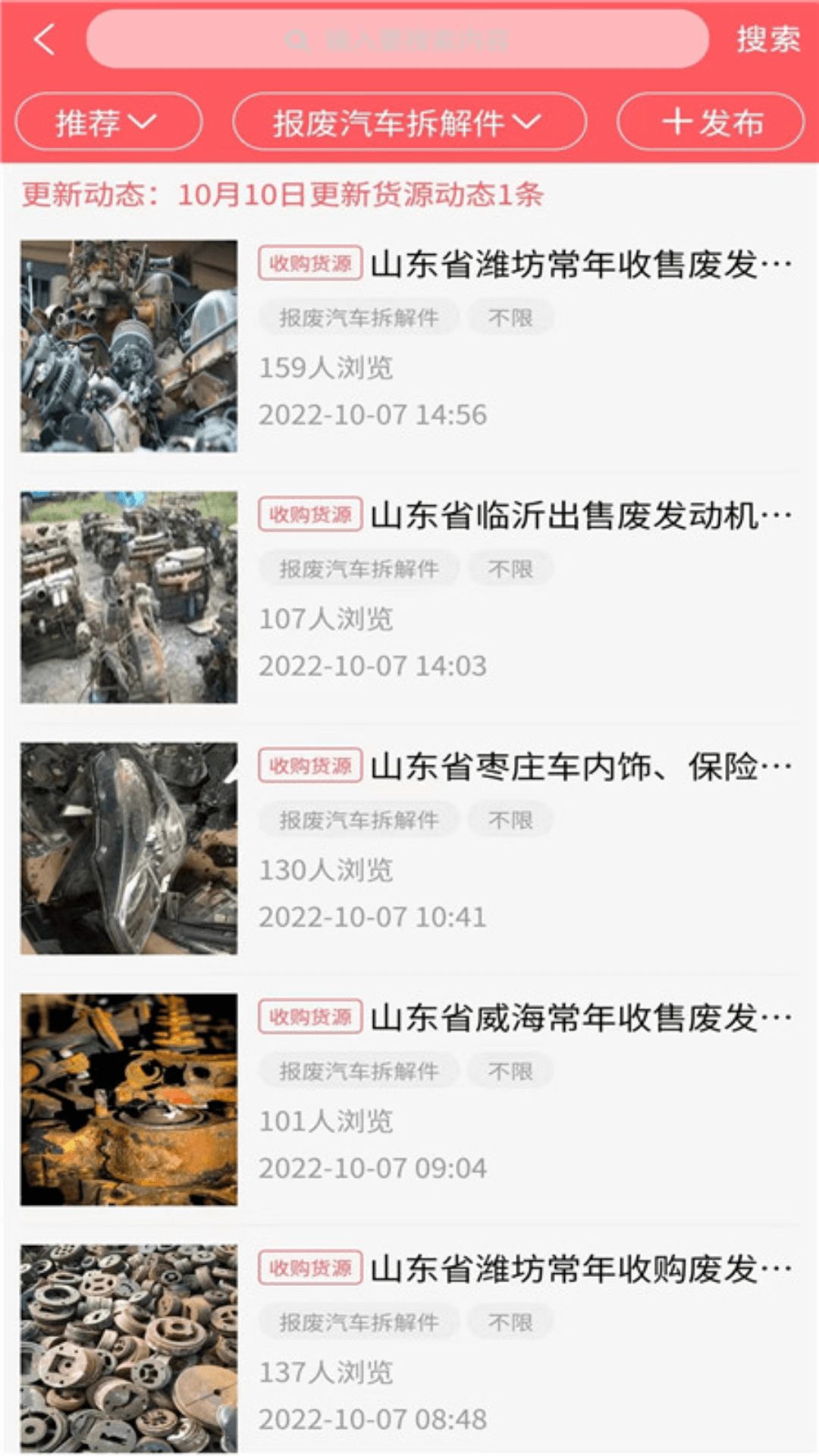Tap the 搜索 button
819x1456 pixels.
[x=768, y=39]
